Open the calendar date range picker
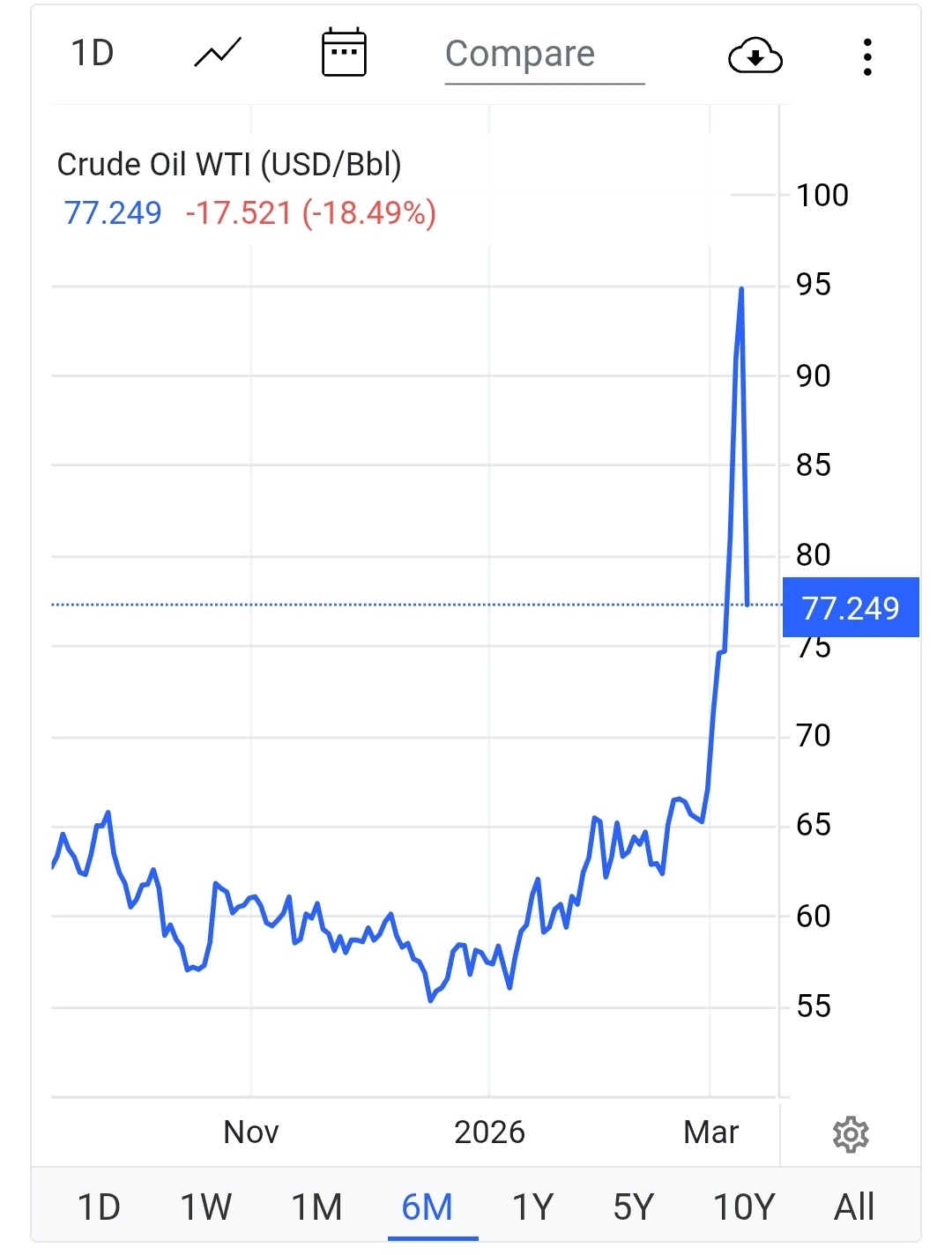 [344, 53]
